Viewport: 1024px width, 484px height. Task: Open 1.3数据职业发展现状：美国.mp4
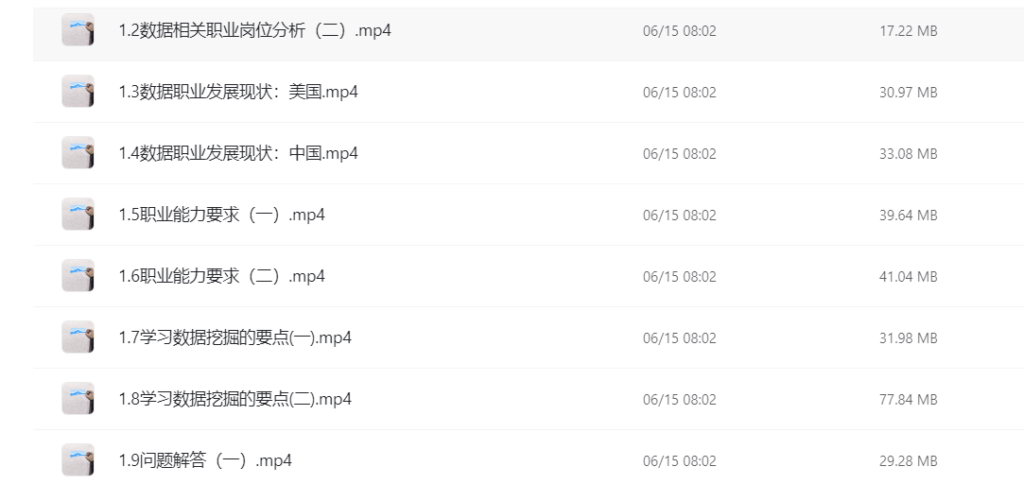pos(238,92)
